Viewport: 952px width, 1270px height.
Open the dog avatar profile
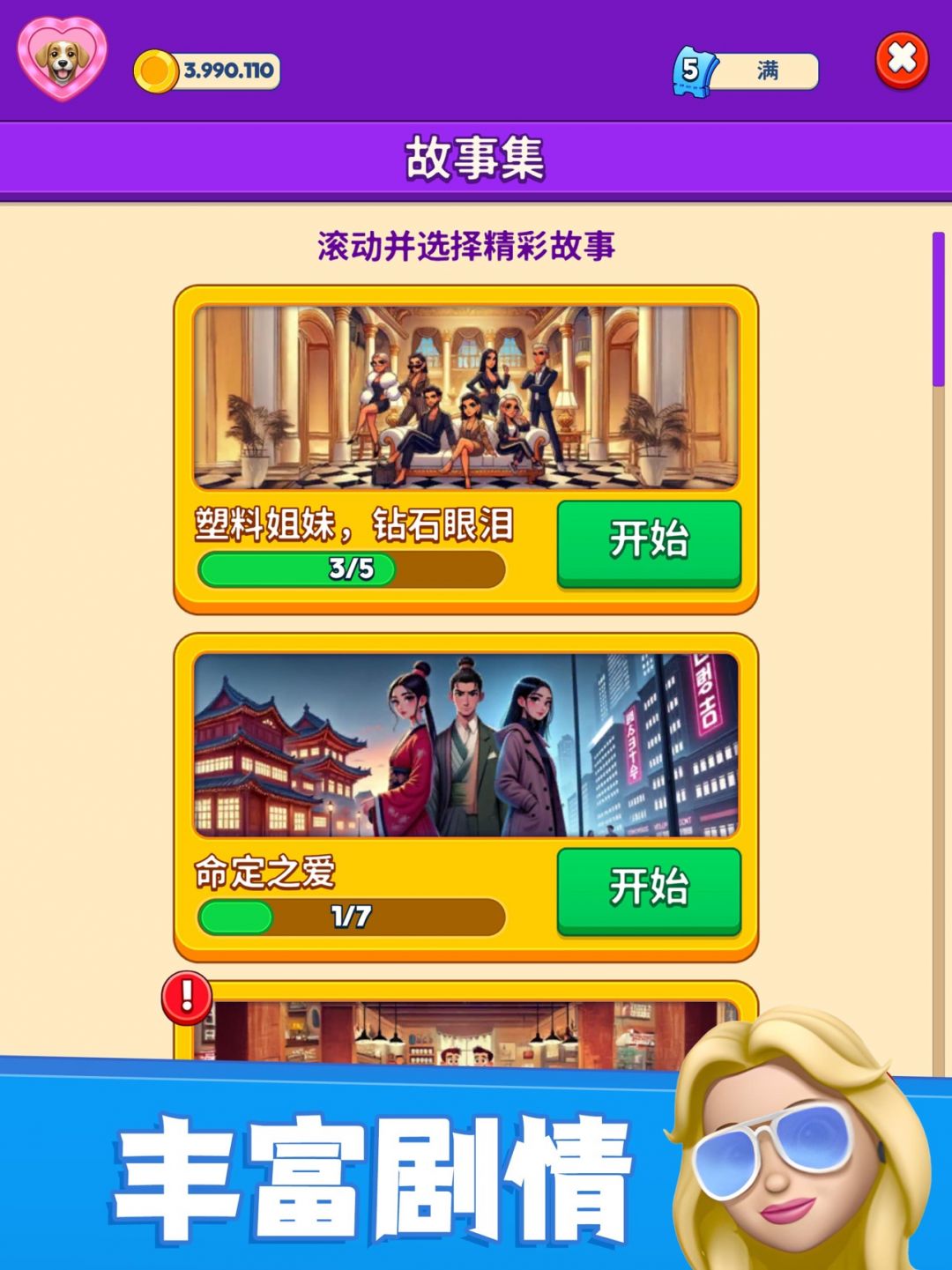(62, 59)
